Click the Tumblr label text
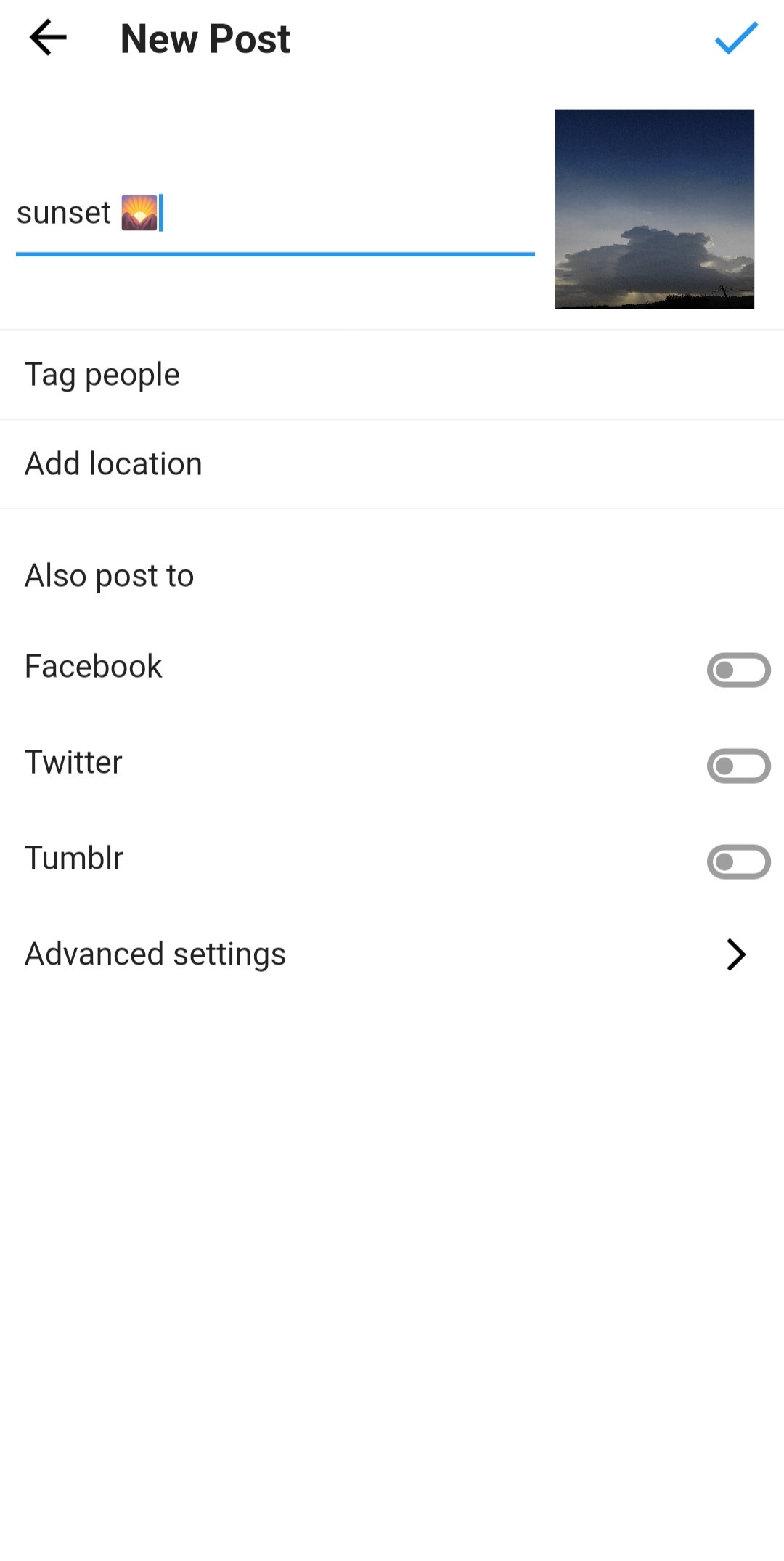Image resolution: width=784 pixels, height=1561 pixels. click(73, 858)
